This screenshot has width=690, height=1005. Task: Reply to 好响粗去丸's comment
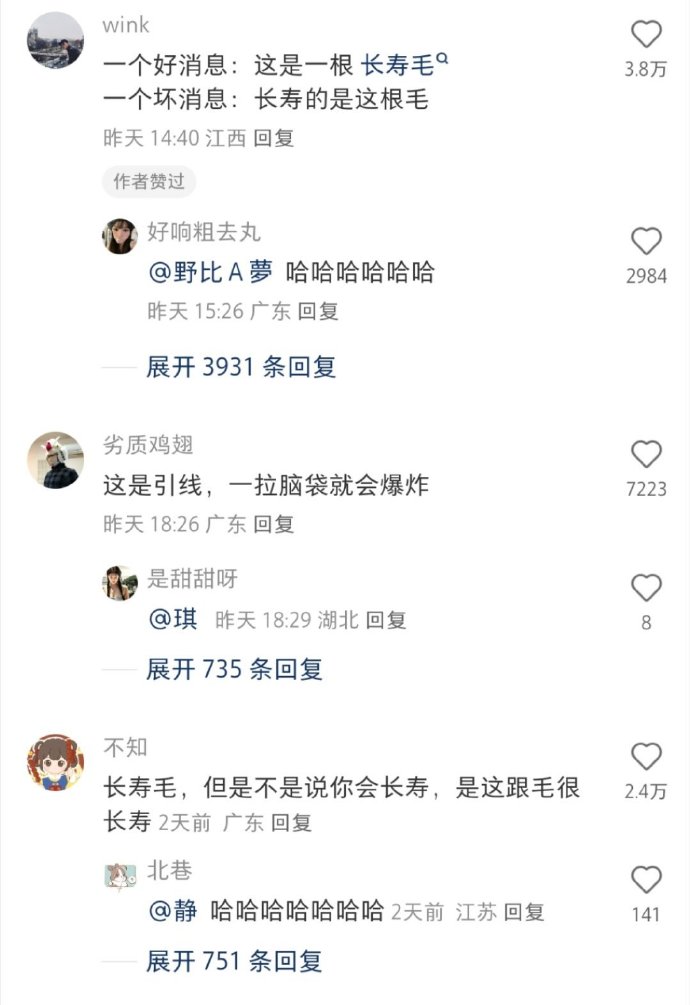[318, 311]
